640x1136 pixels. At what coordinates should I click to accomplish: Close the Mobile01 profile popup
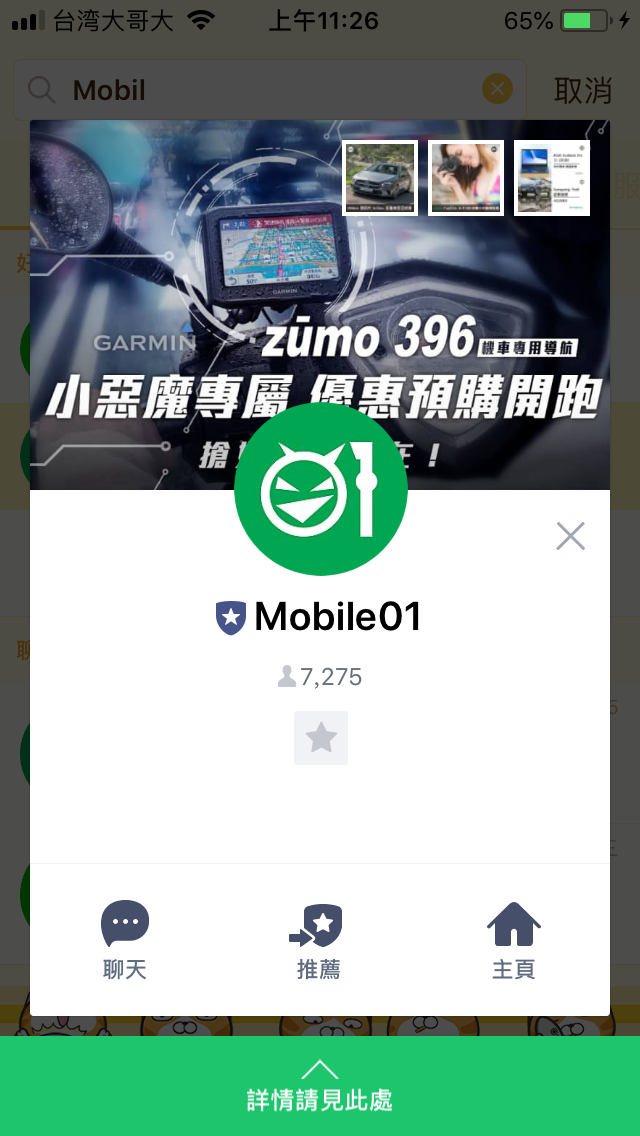pos(570,537)
